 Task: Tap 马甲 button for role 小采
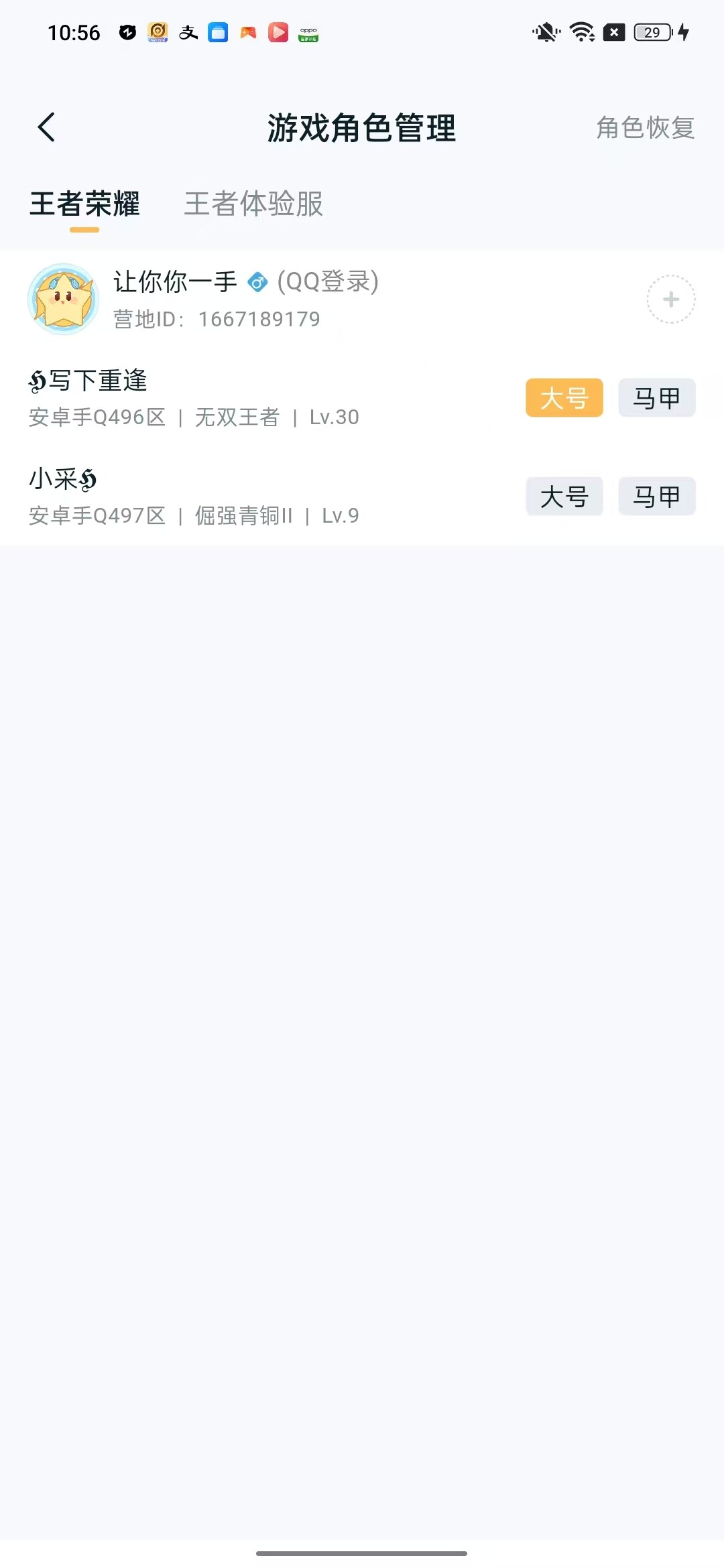pos(656,497)
